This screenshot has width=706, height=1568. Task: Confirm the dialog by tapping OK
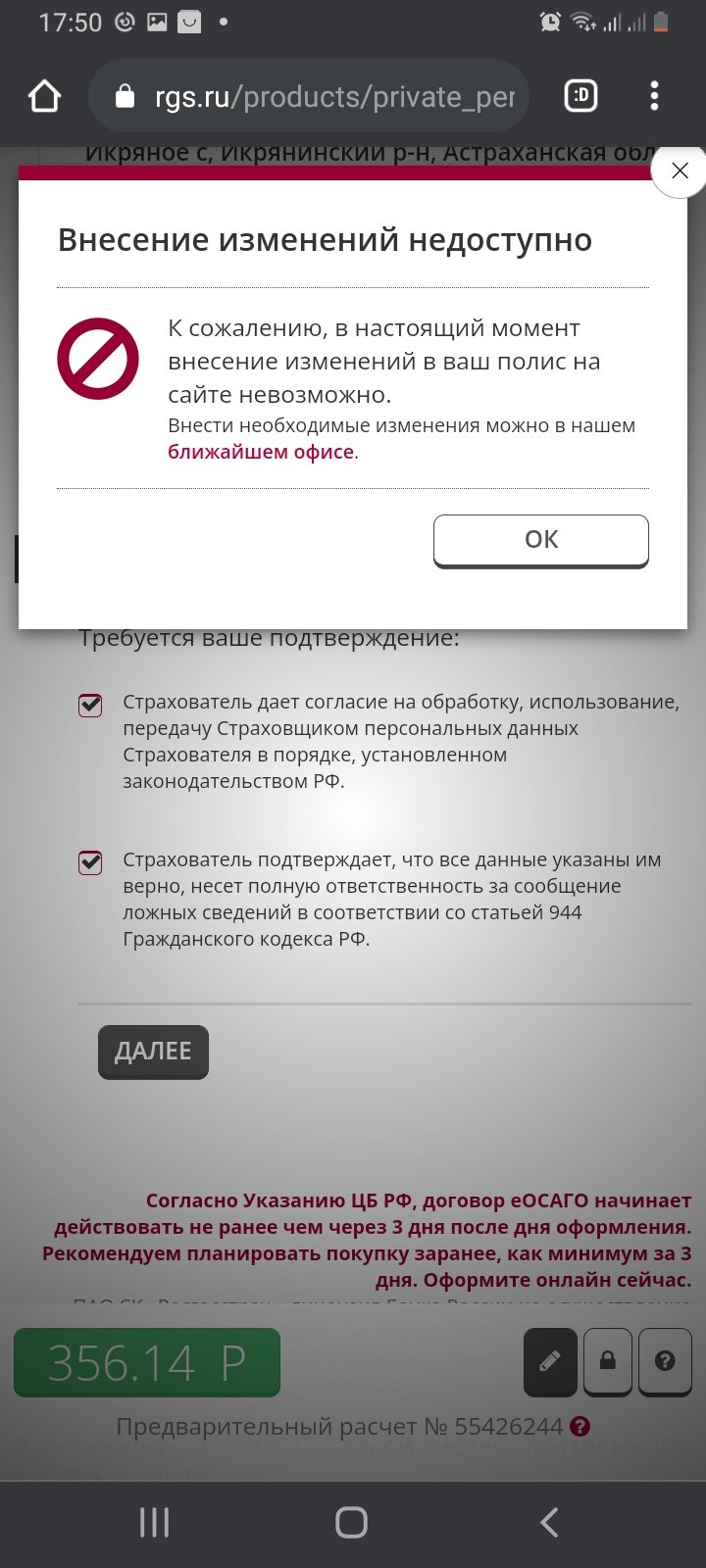tap(541, 540)
